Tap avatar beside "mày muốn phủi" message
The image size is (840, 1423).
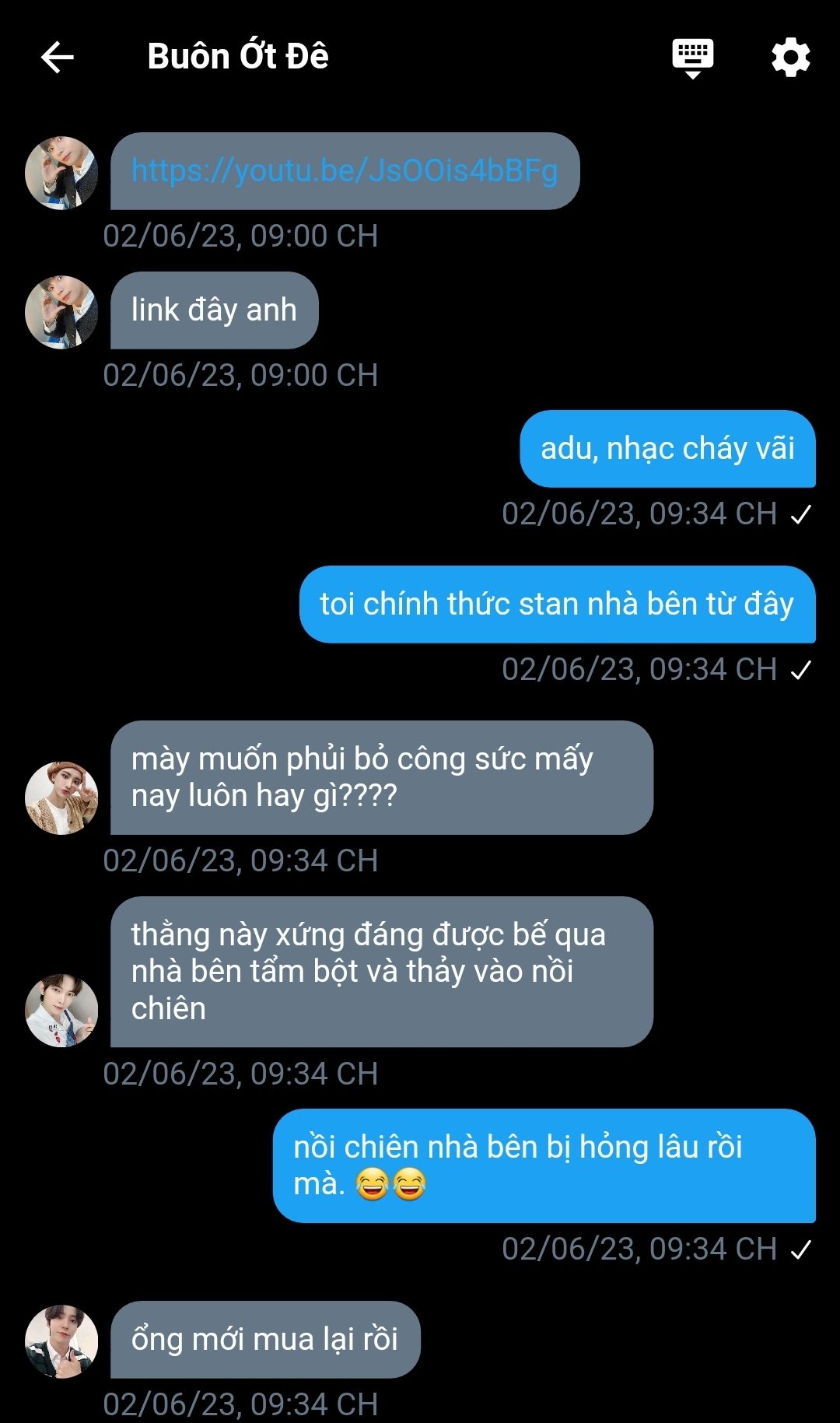pyautogui.click(x=61, y=797)
